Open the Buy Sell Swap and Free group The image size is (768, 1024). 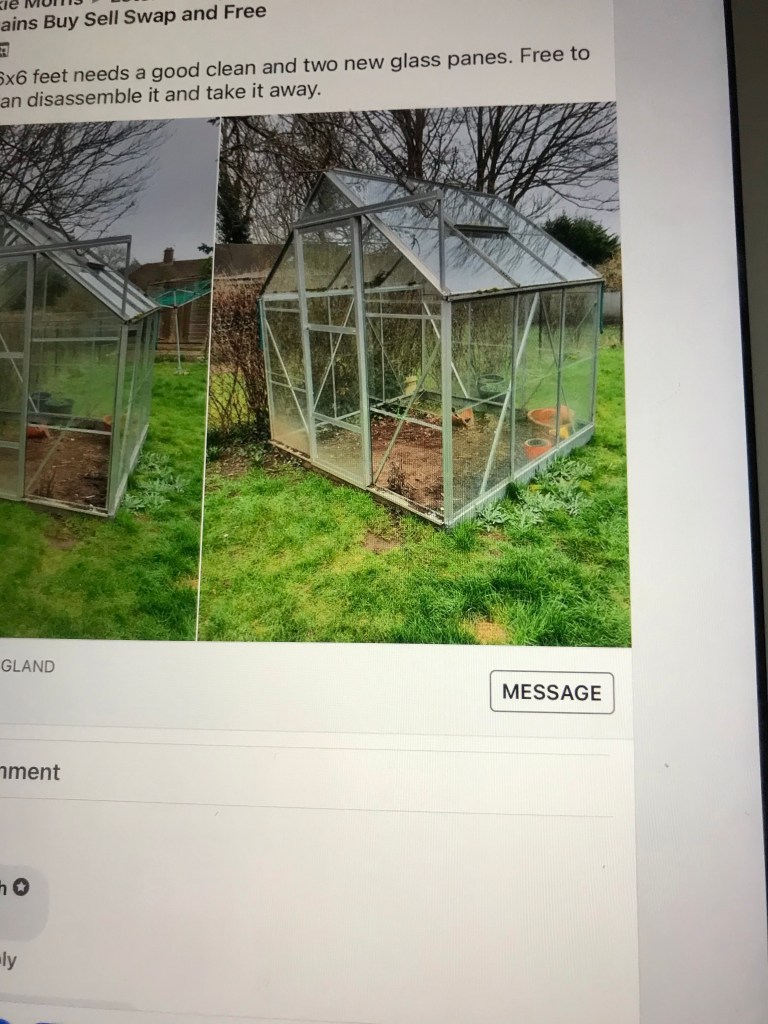(135, 14)
